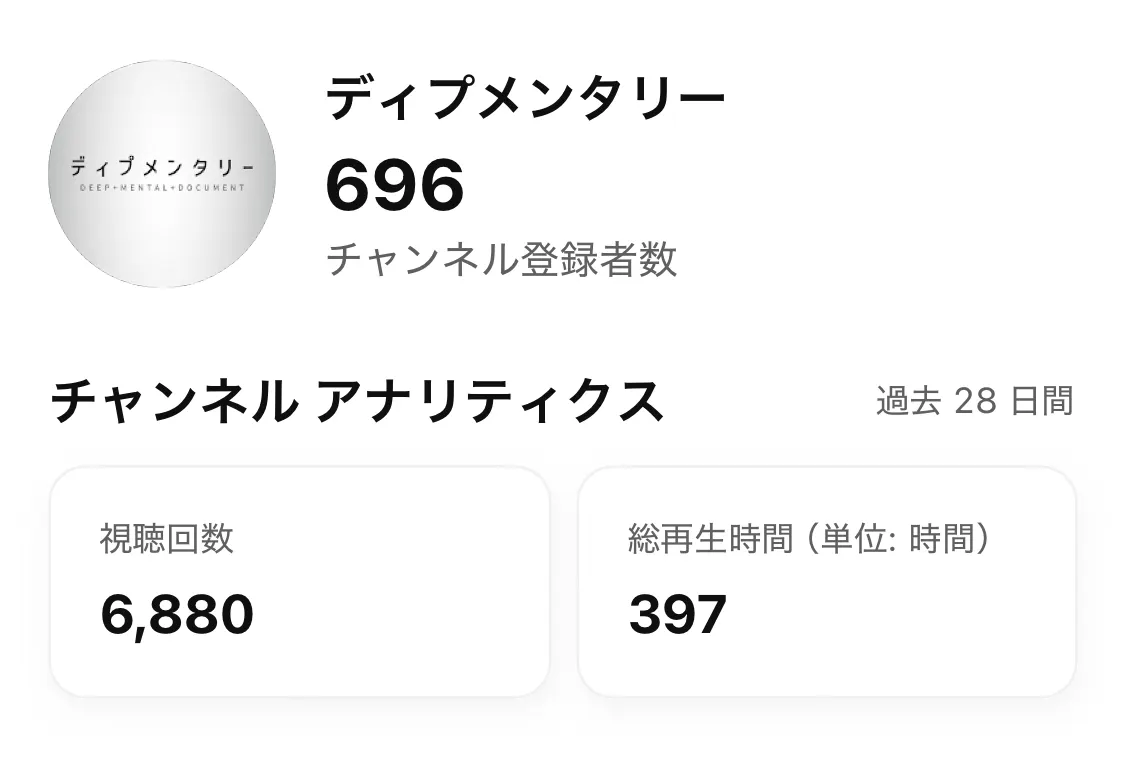Open the 視聴回数 analytics card
The height and width of the screenshot is (764, 1125).
click(299, 581)
